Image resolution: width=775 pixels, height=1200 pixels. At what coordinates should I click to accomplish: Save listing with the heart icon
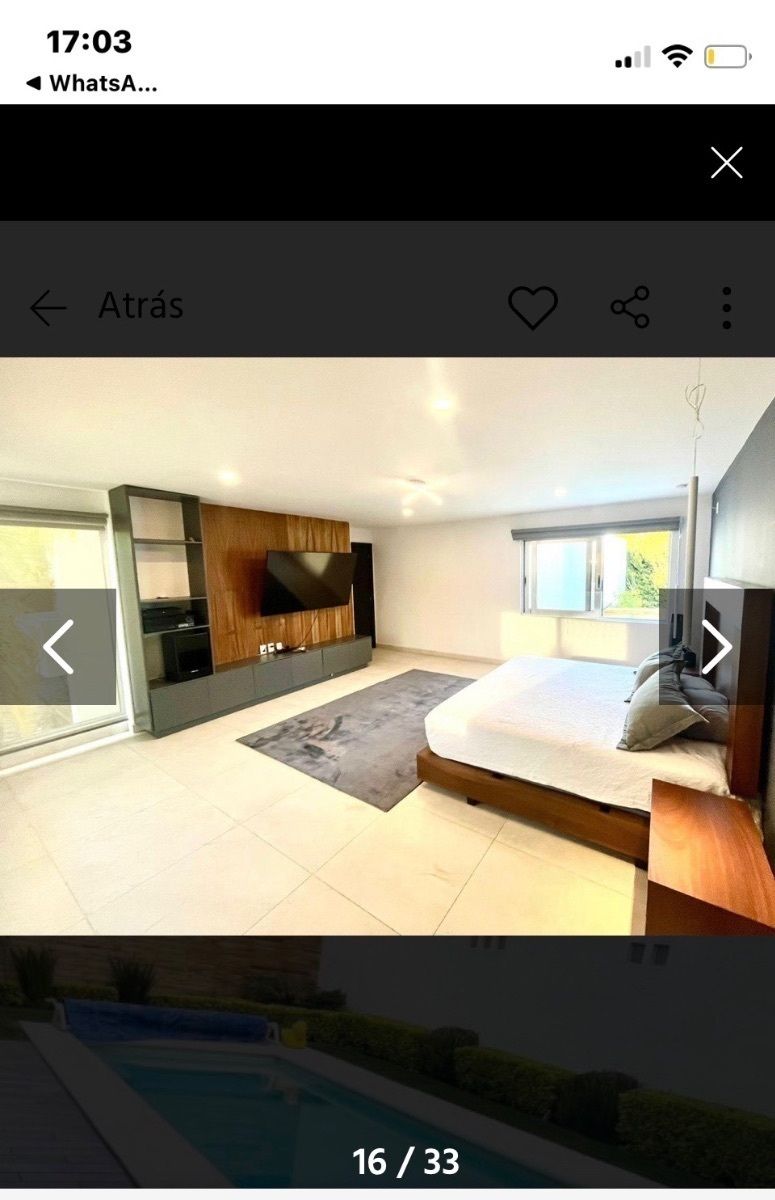pos(533,307)
